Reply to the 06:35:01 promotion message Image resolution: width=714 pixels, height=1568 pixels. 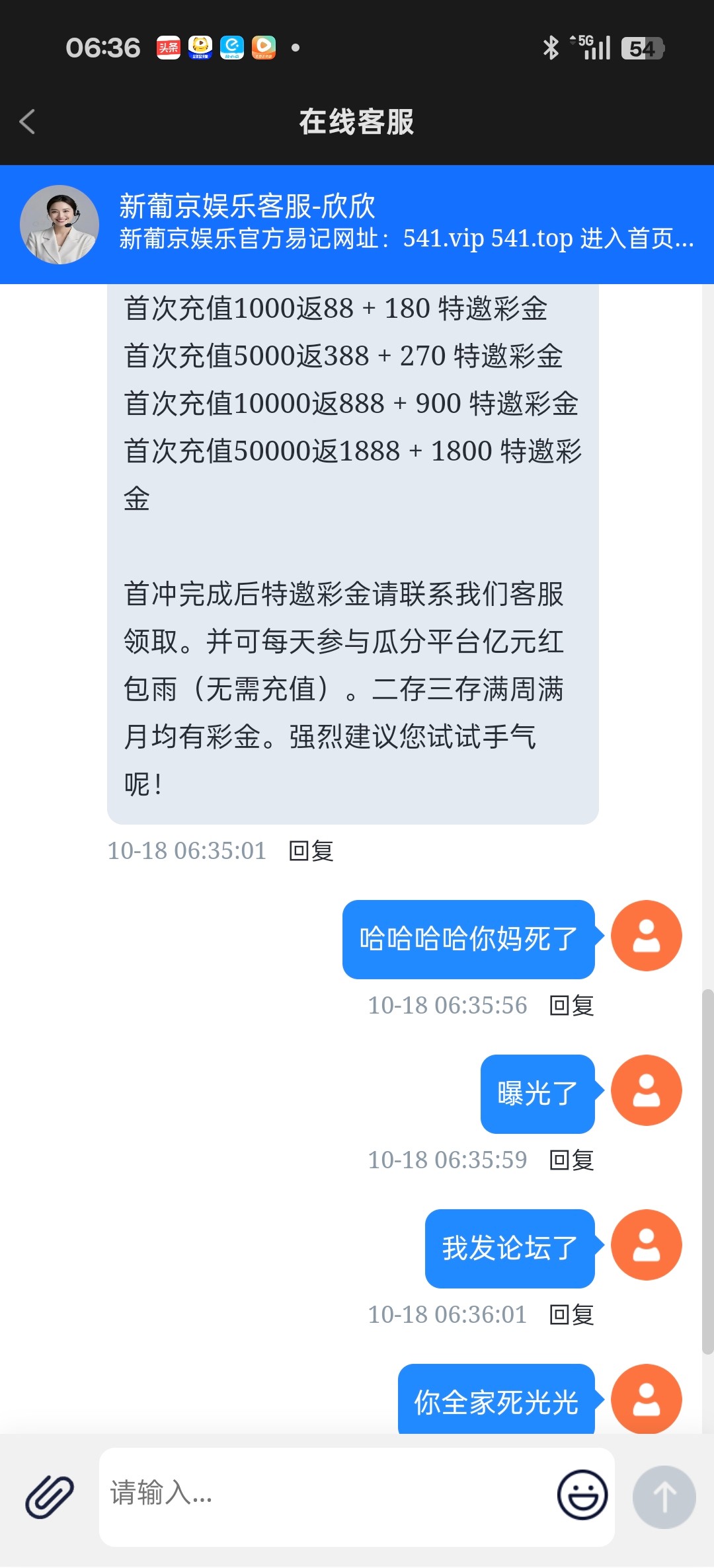311,851
